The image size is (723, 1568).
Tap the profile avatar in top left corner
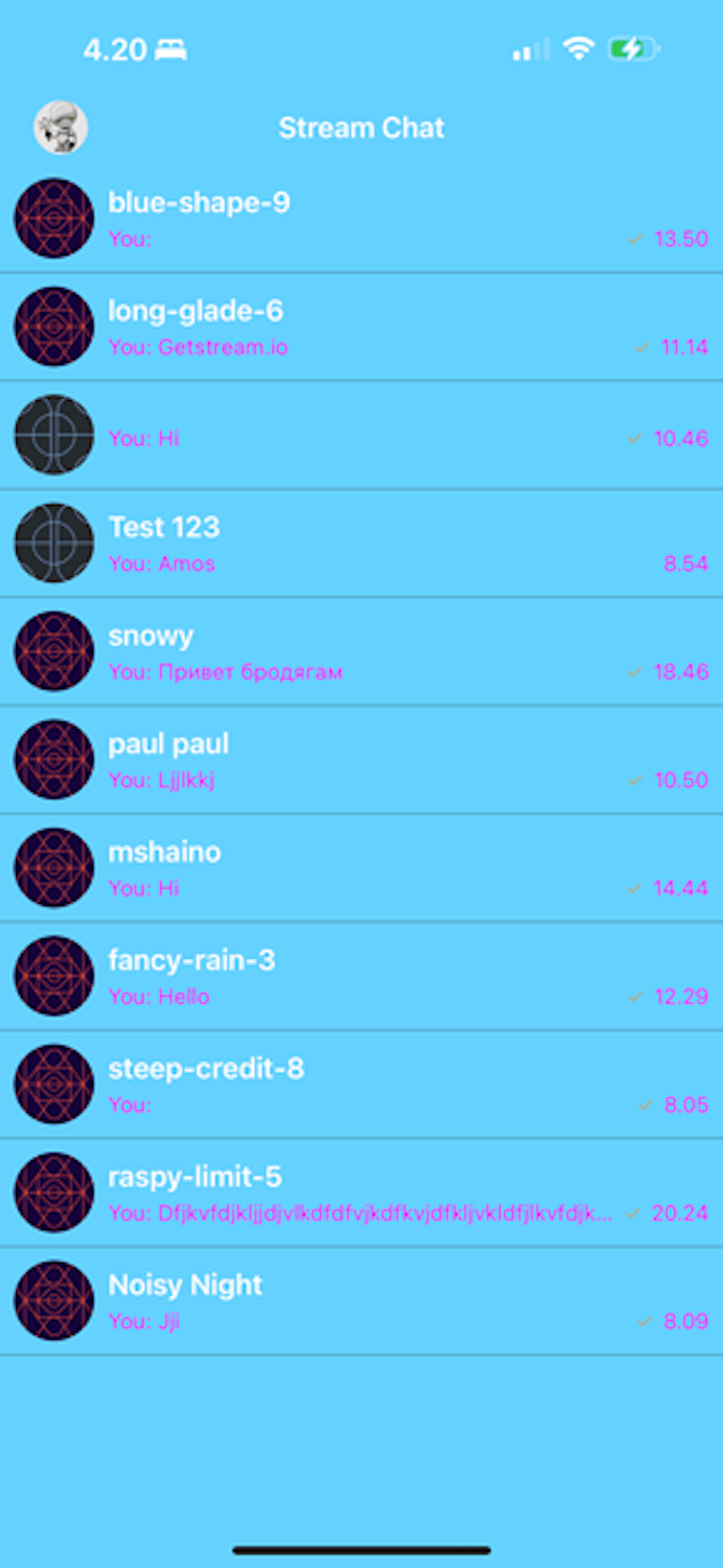point(60,127)
